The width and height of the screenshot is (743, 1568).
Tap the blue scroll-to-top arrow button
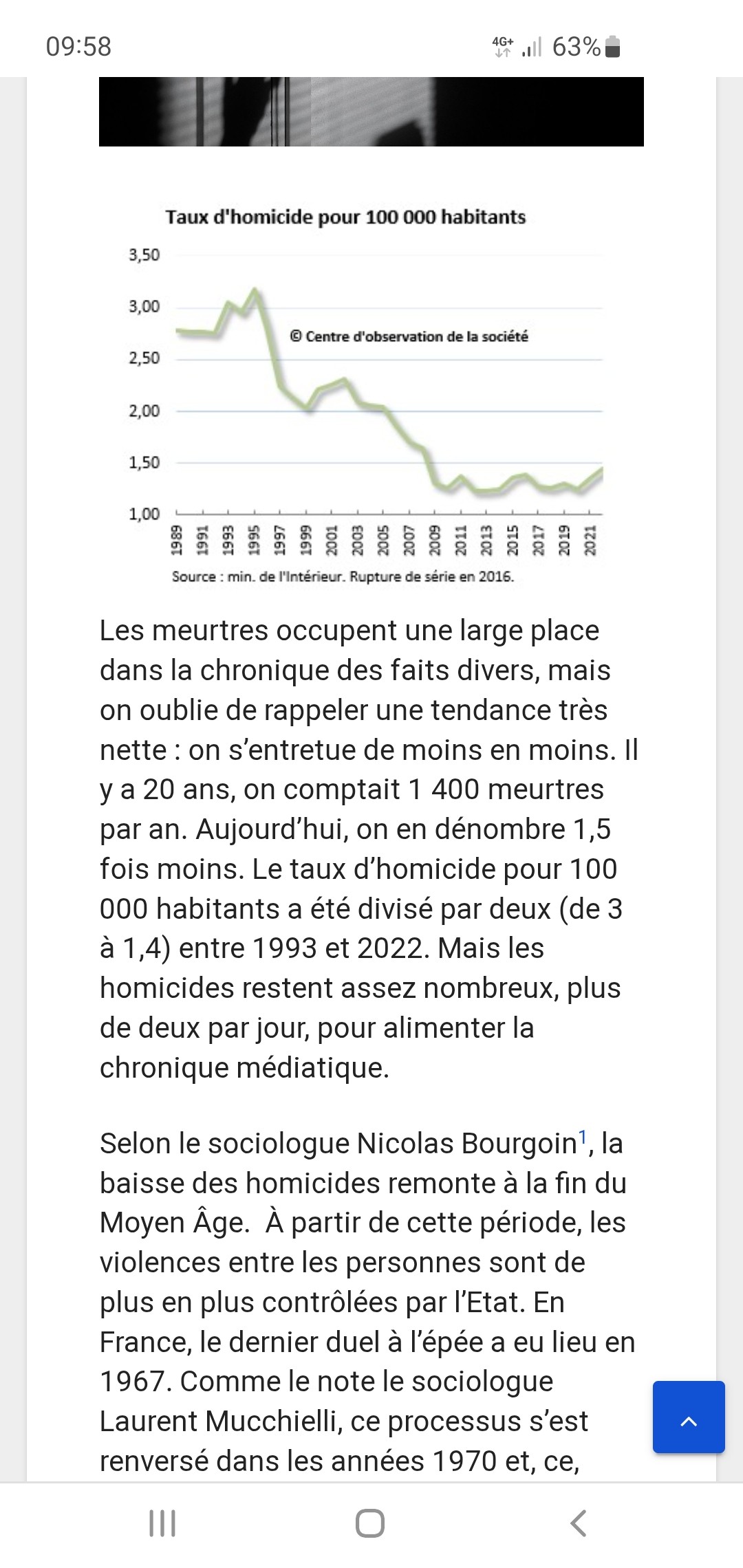pyautogui.click(x=689, y=1417)
